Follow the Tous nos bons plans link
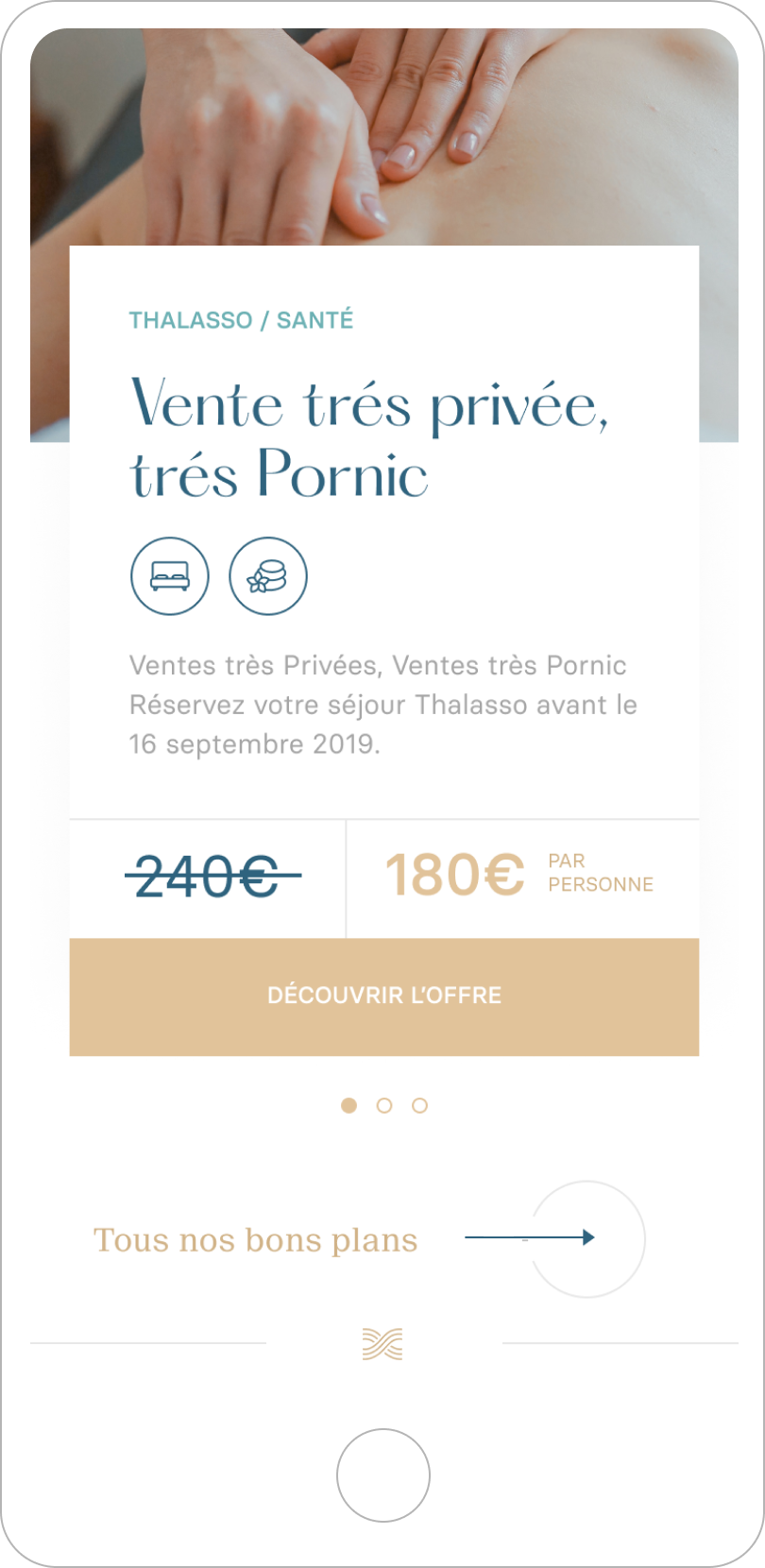Image resolution: width=765 pixels, height=1568 pixels. [x=253, y=1239]
